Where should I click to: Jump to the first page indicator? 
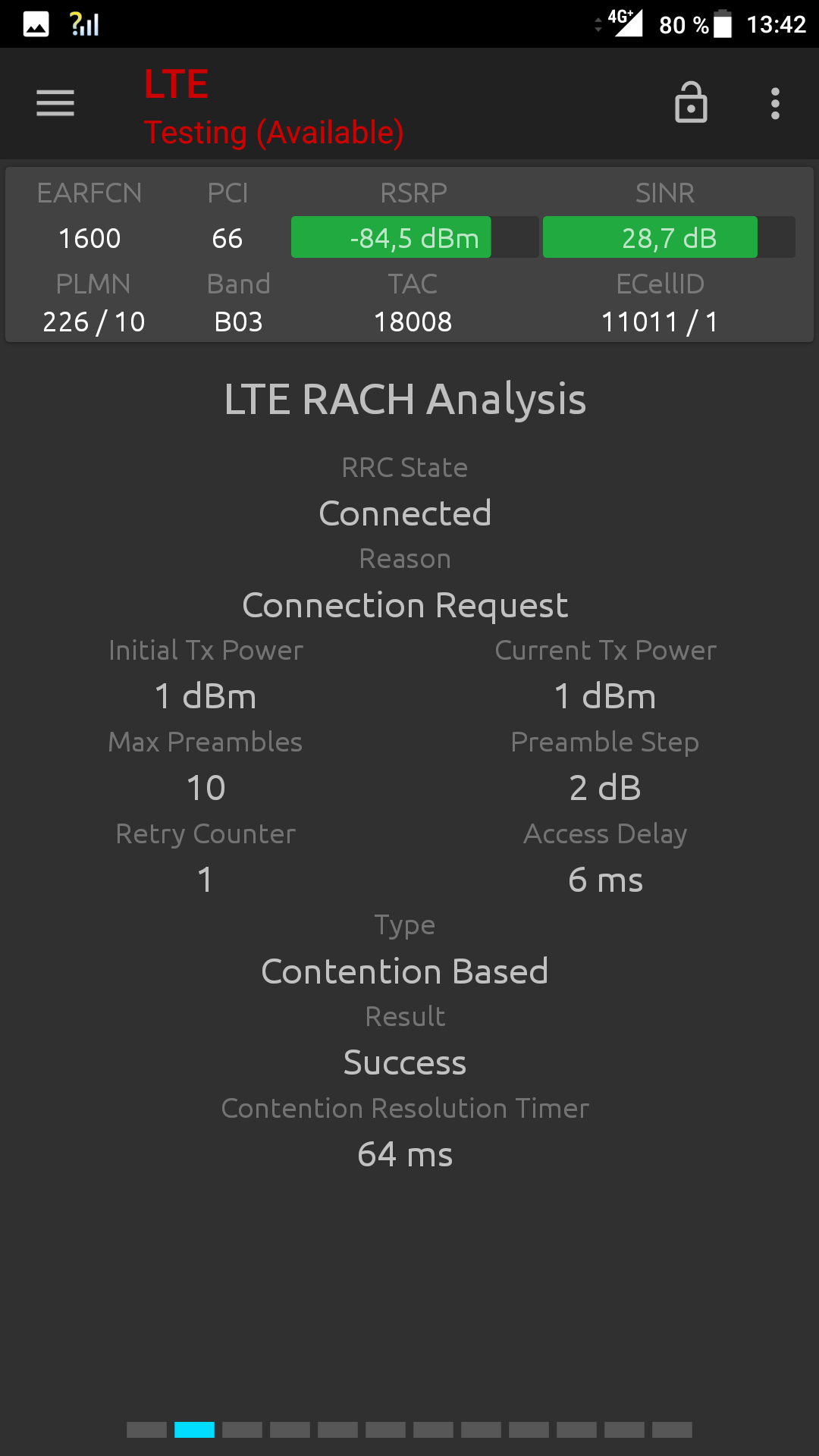coord(146,1429)
